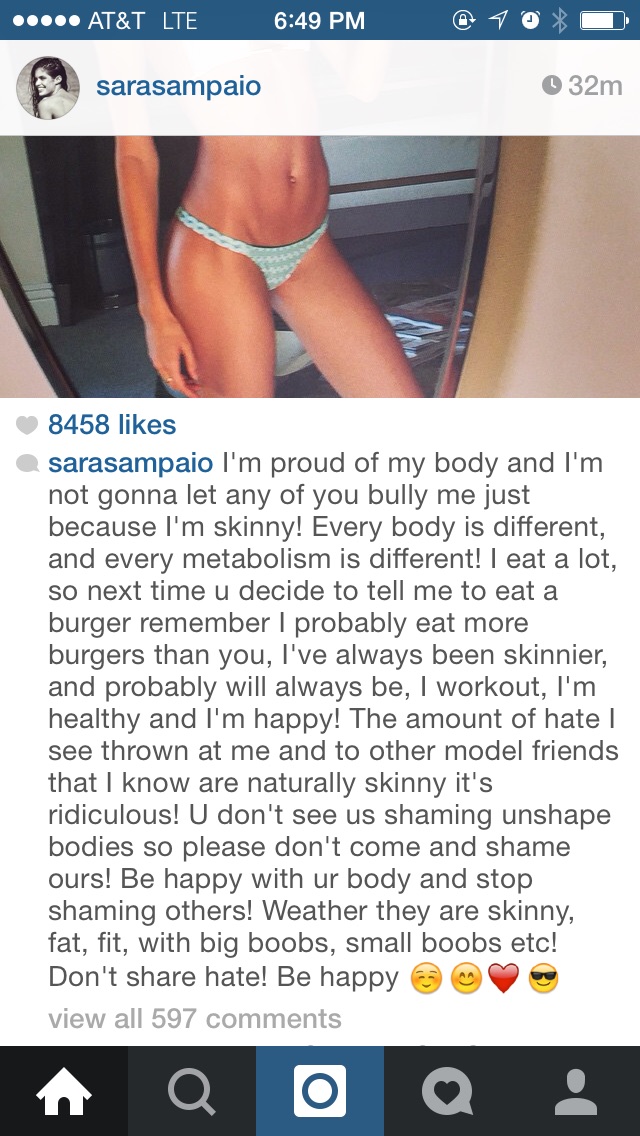Tap the sarasampaio username in the caption
The width and height of the screenshot is (640, 1136).
point(130,463)
